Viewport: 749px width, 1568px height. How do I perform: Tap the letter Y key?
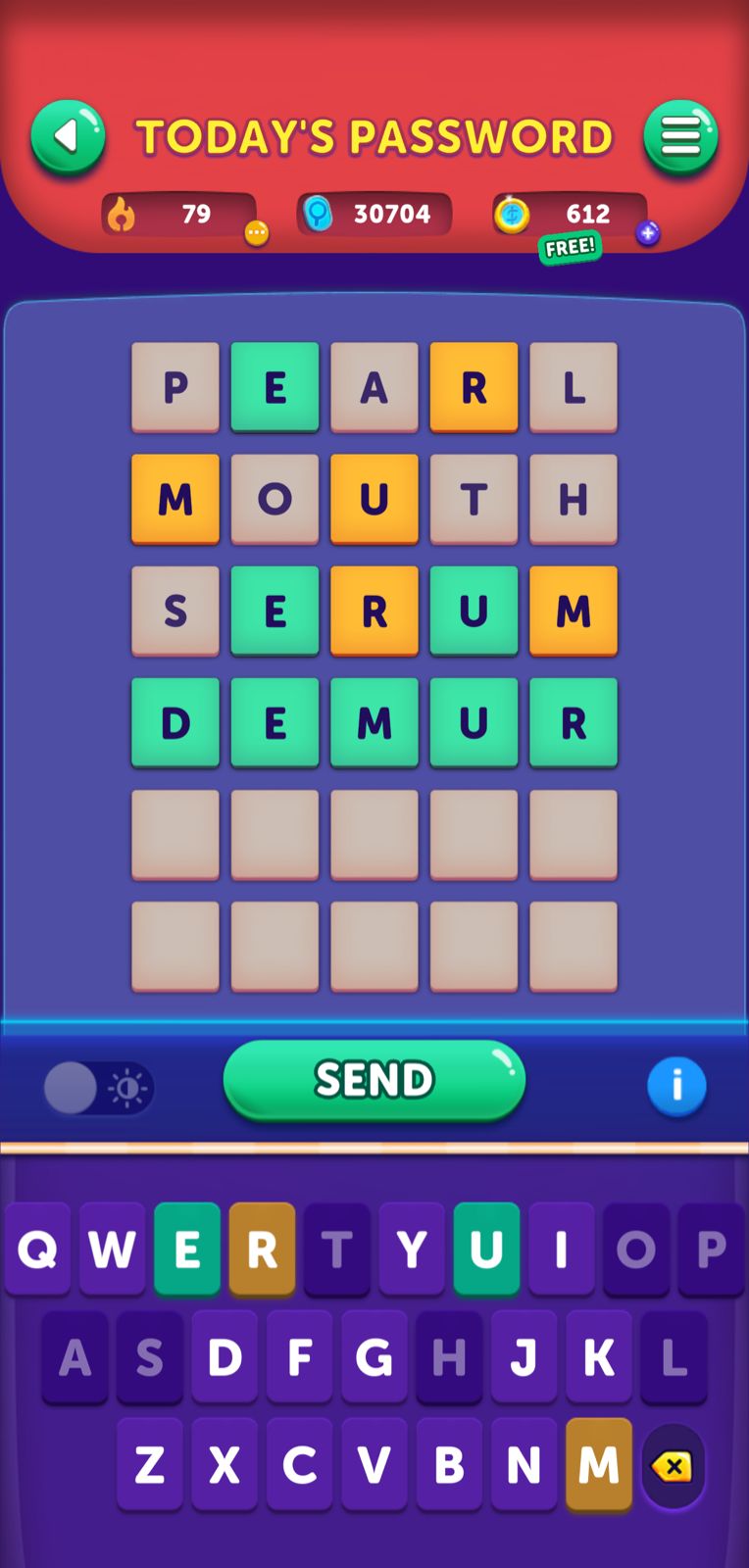tap(412, 1249)
